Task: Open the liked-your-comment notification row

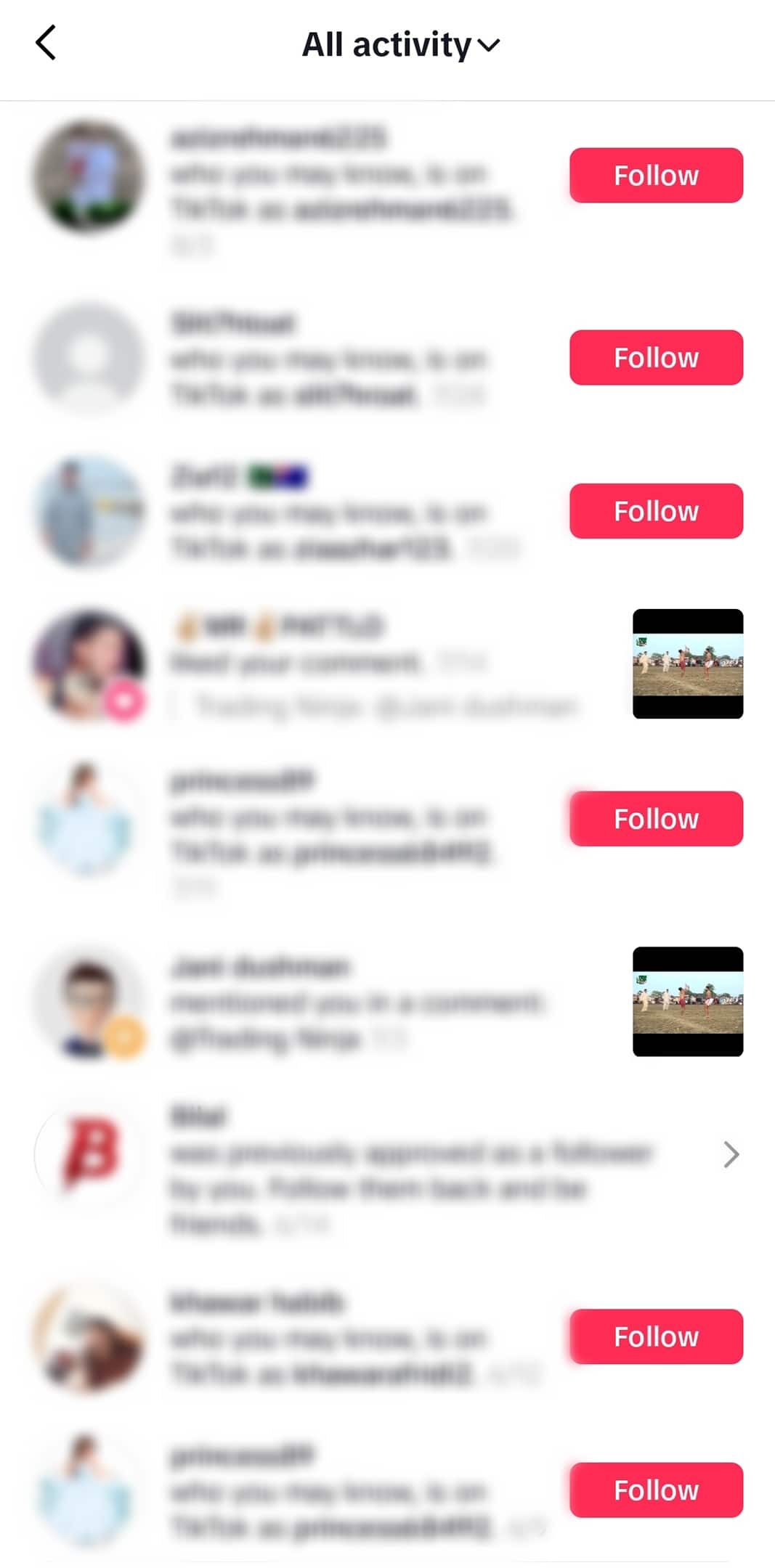Action: [x=378, y=664]
